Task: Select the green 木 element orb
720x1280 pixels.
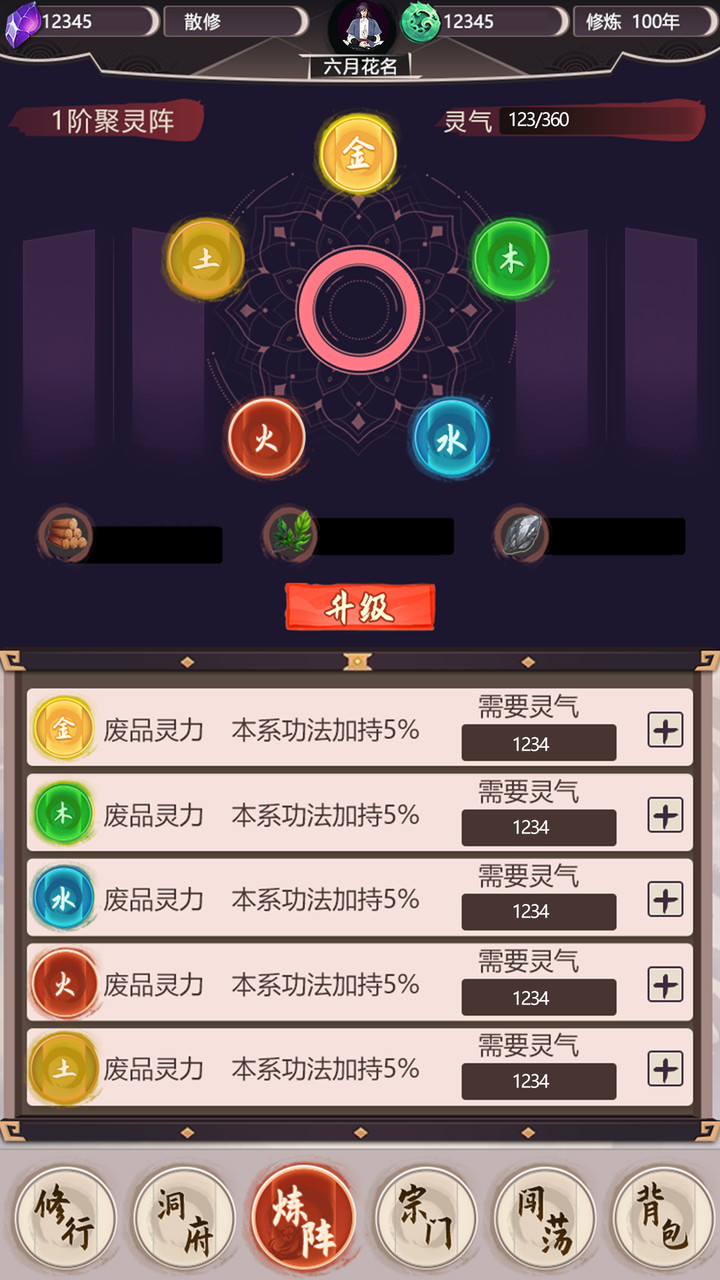Action: point(511,259)
